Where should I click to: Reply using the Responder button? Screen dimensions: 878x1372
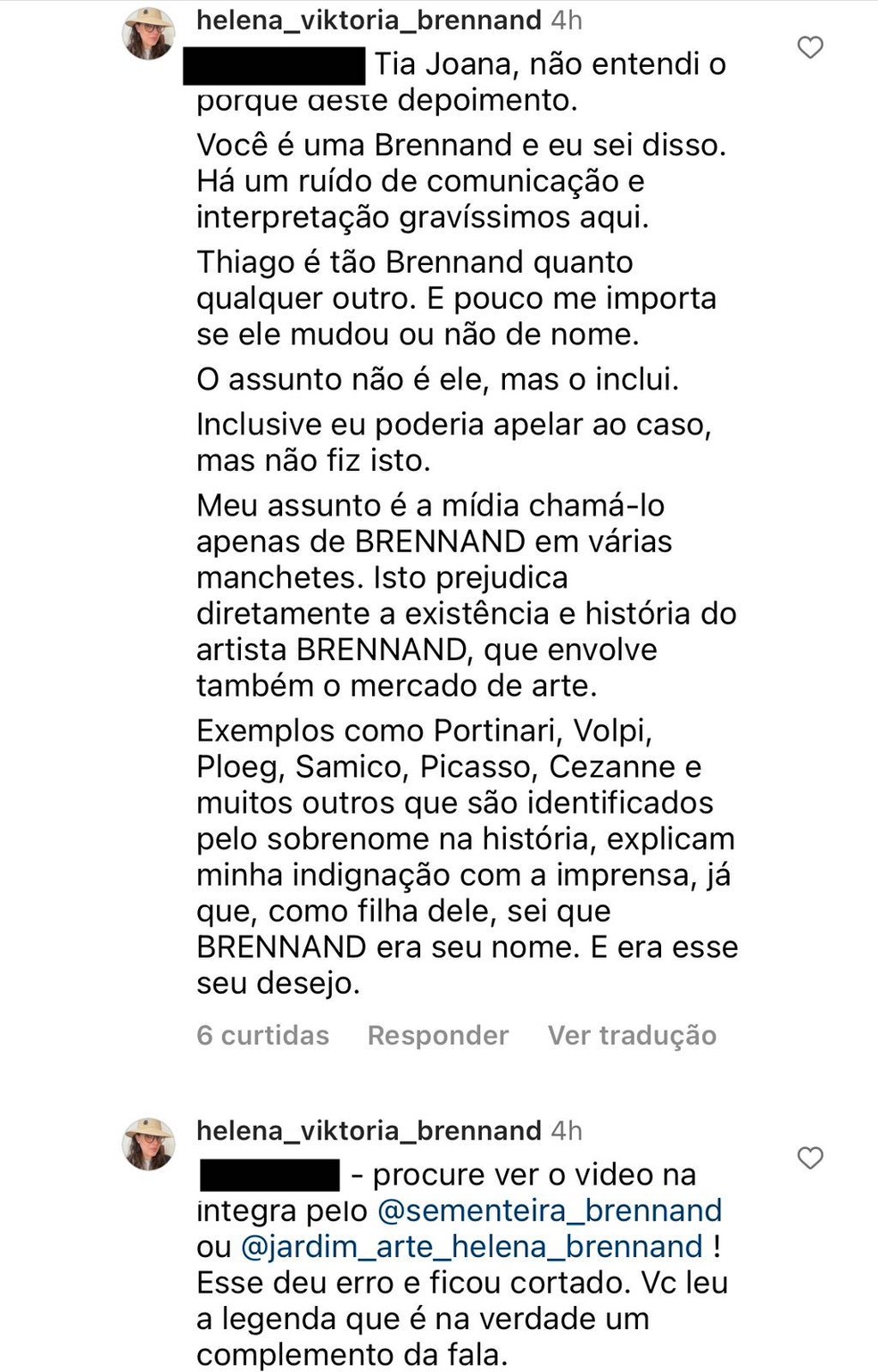click(438, 1036)
